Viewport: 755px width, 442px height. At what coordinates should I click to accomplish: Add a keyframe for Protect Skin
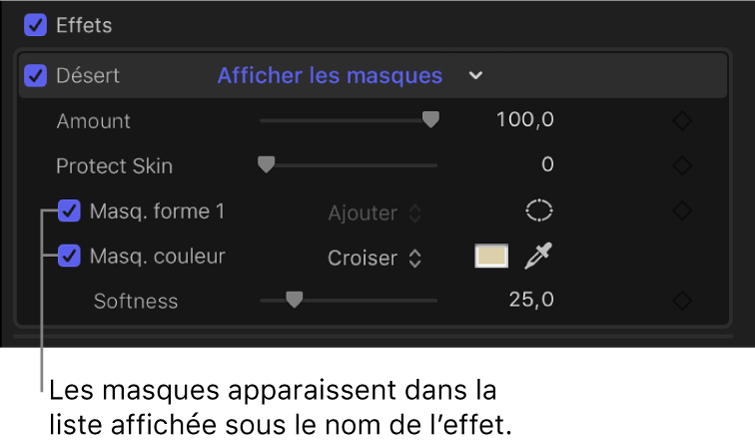pos(682,165)
